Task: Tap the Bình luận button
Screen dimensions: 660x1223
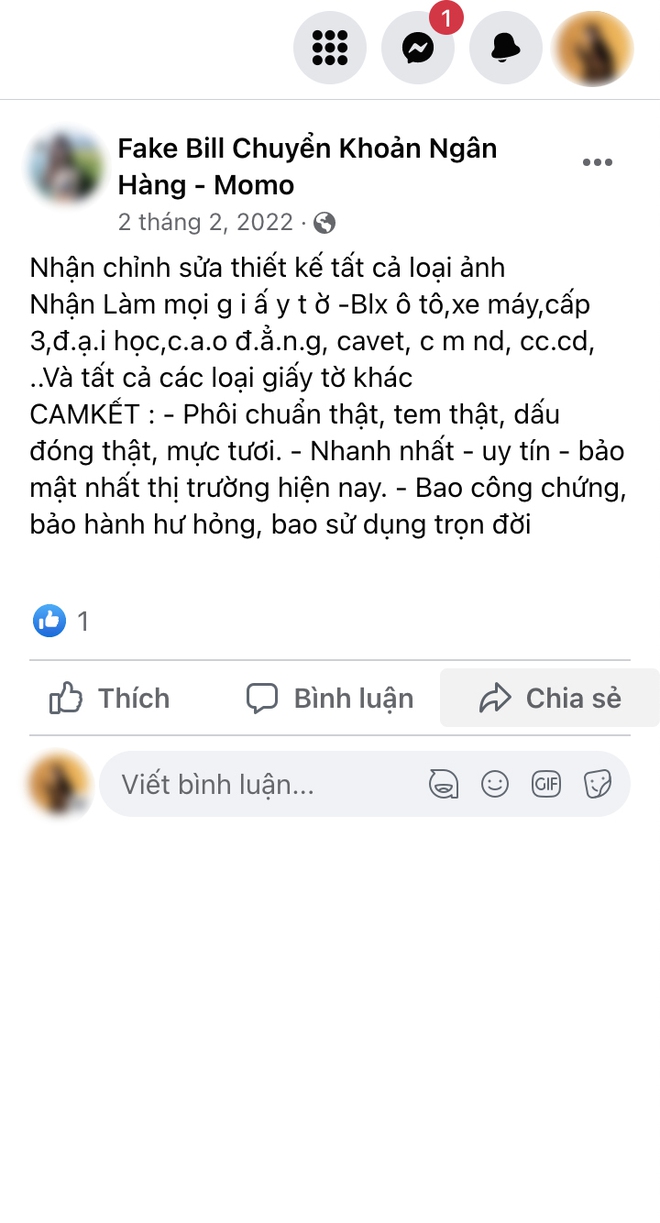Action: [x=330, y=698]
